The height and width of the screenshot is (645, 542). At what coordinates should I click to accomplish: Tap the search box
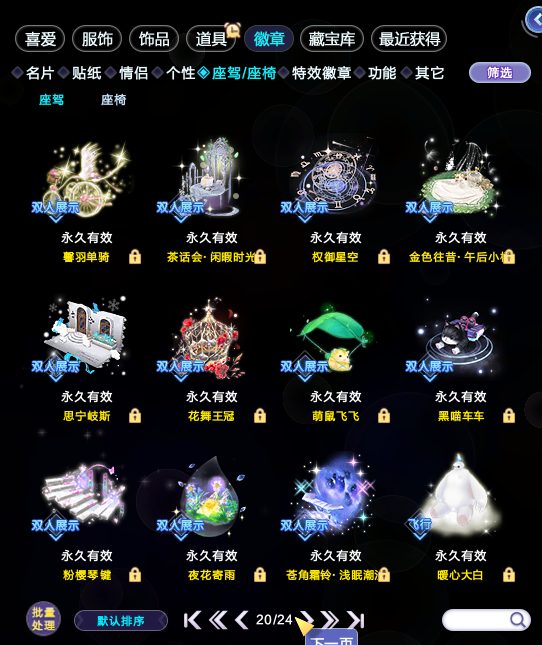(486, 620)
